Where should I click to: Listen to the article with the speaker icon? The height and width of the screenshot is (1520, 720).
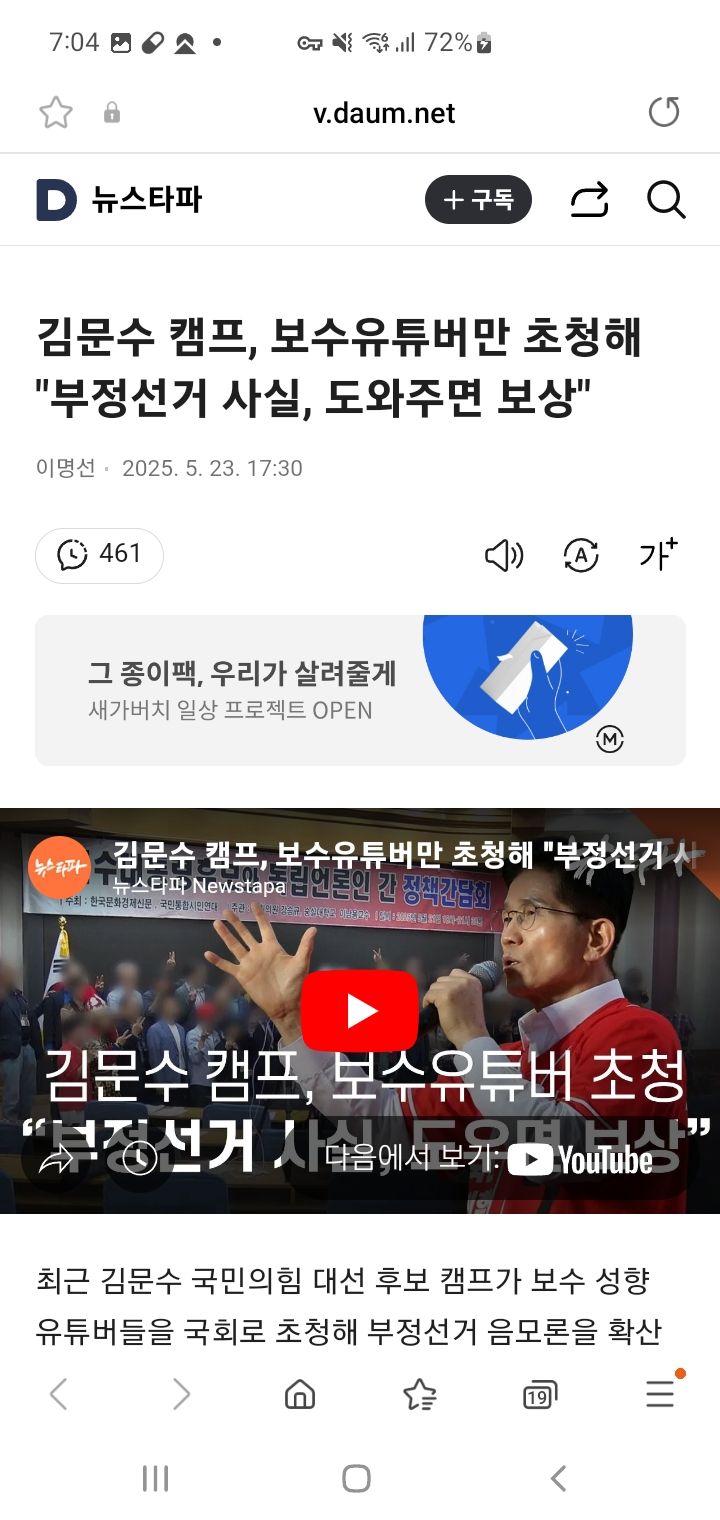pyautogui.click(x=504, y=556)
